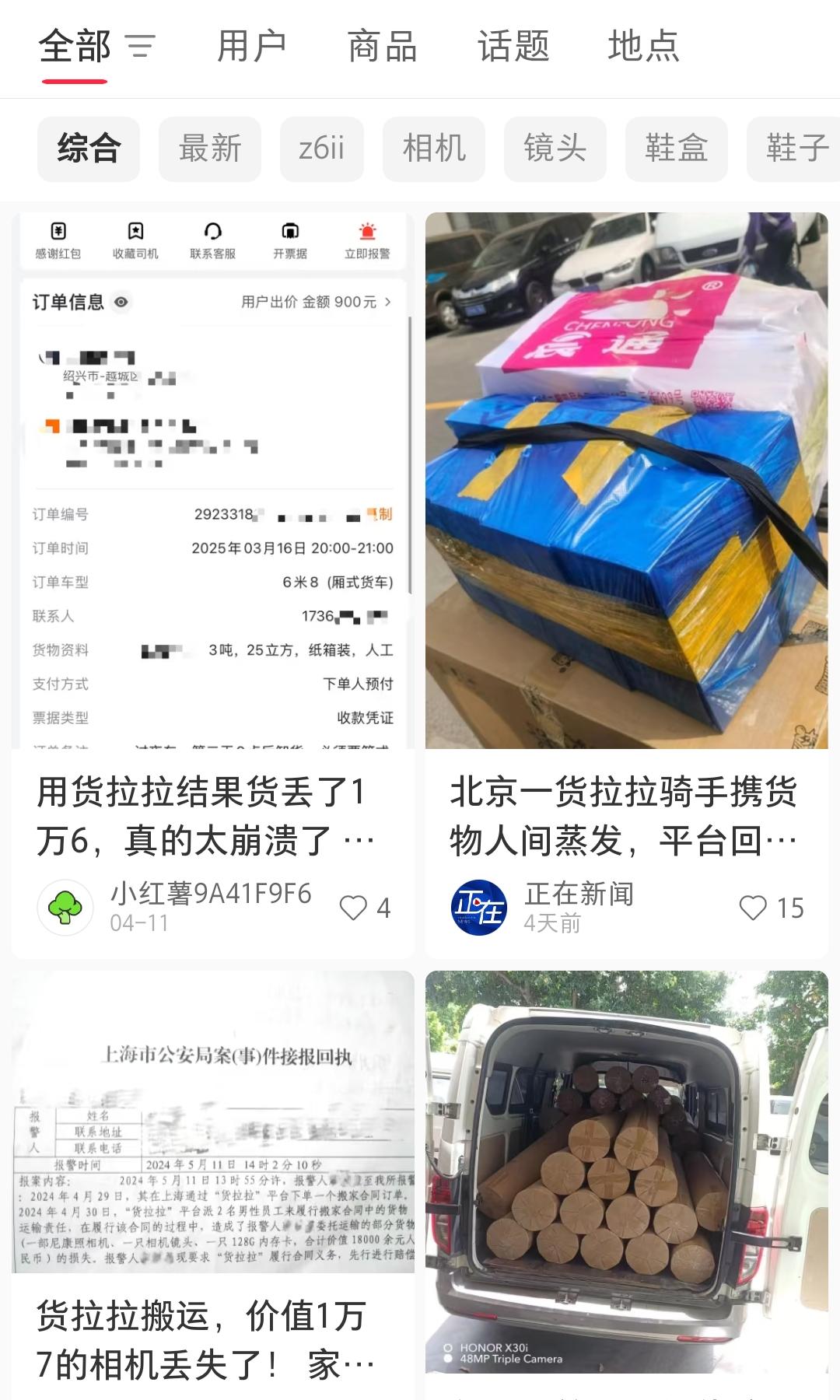The height and width of the screenshot is (1400, 840).
Task: Like the post by 小红薯9A41F9F6
Action: [x=354, y=908]
